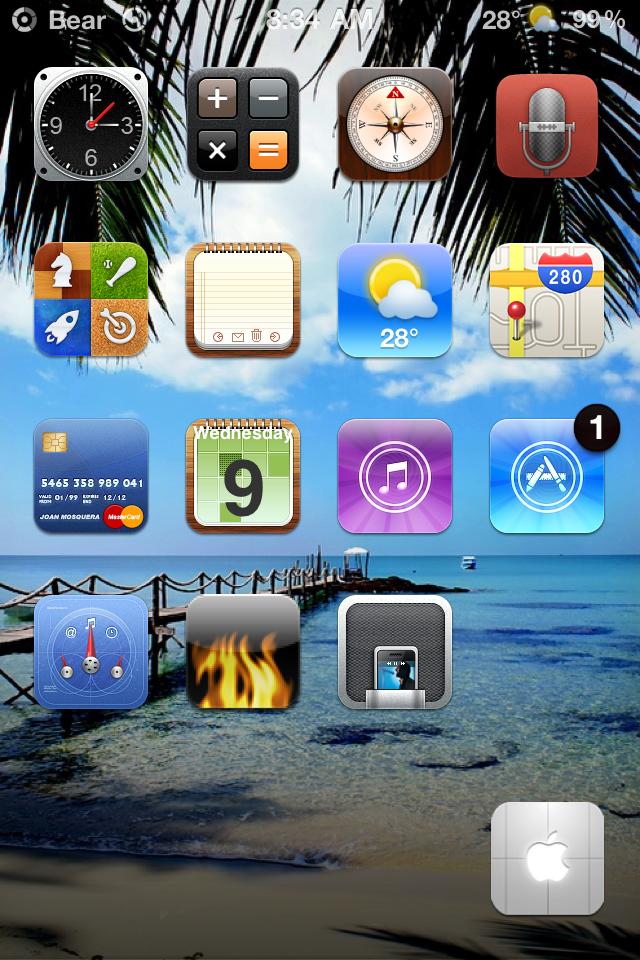Check the Weather app showing 28°
Image resolution: width=640 pixels, height=960 pixels.
[x=395, y=300]
